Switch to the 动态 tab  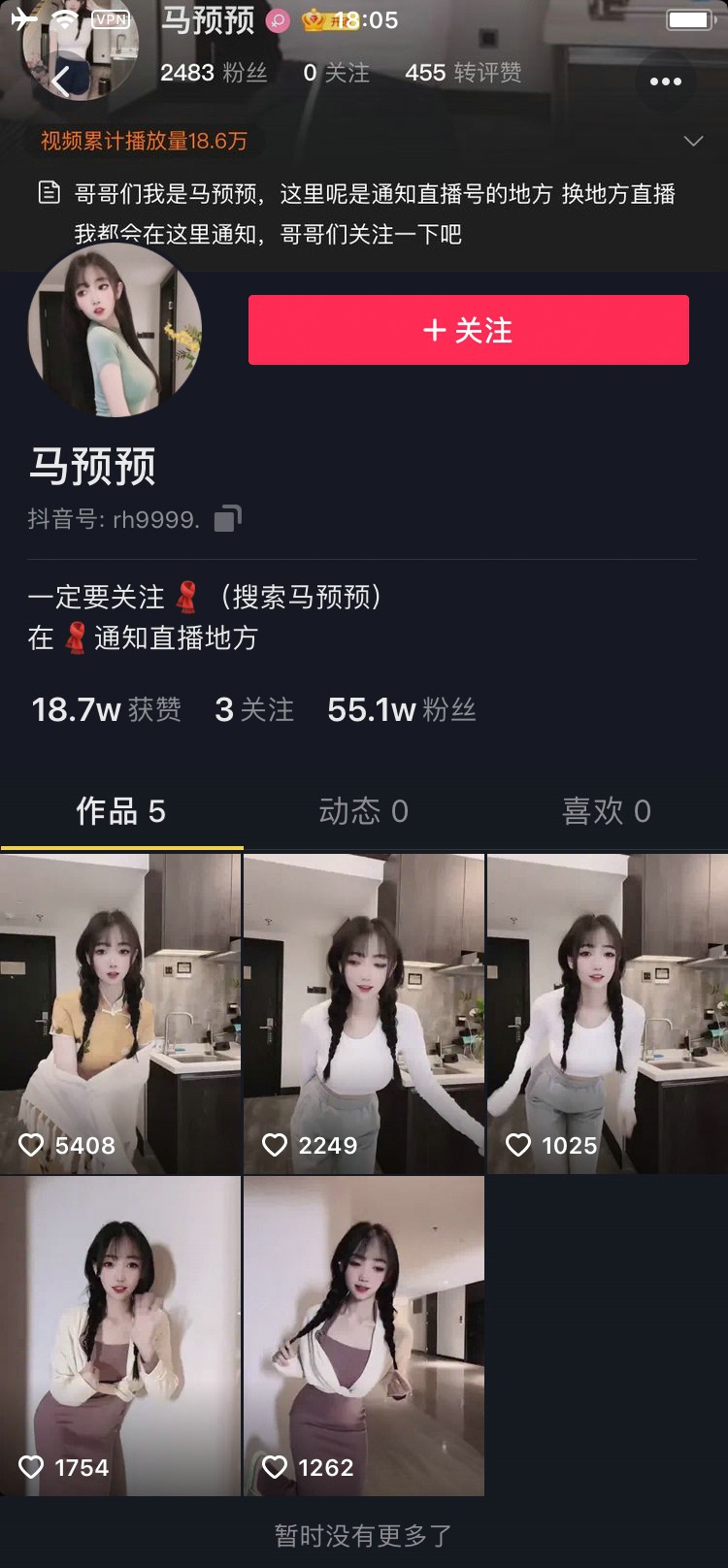[x=363, y=811]
